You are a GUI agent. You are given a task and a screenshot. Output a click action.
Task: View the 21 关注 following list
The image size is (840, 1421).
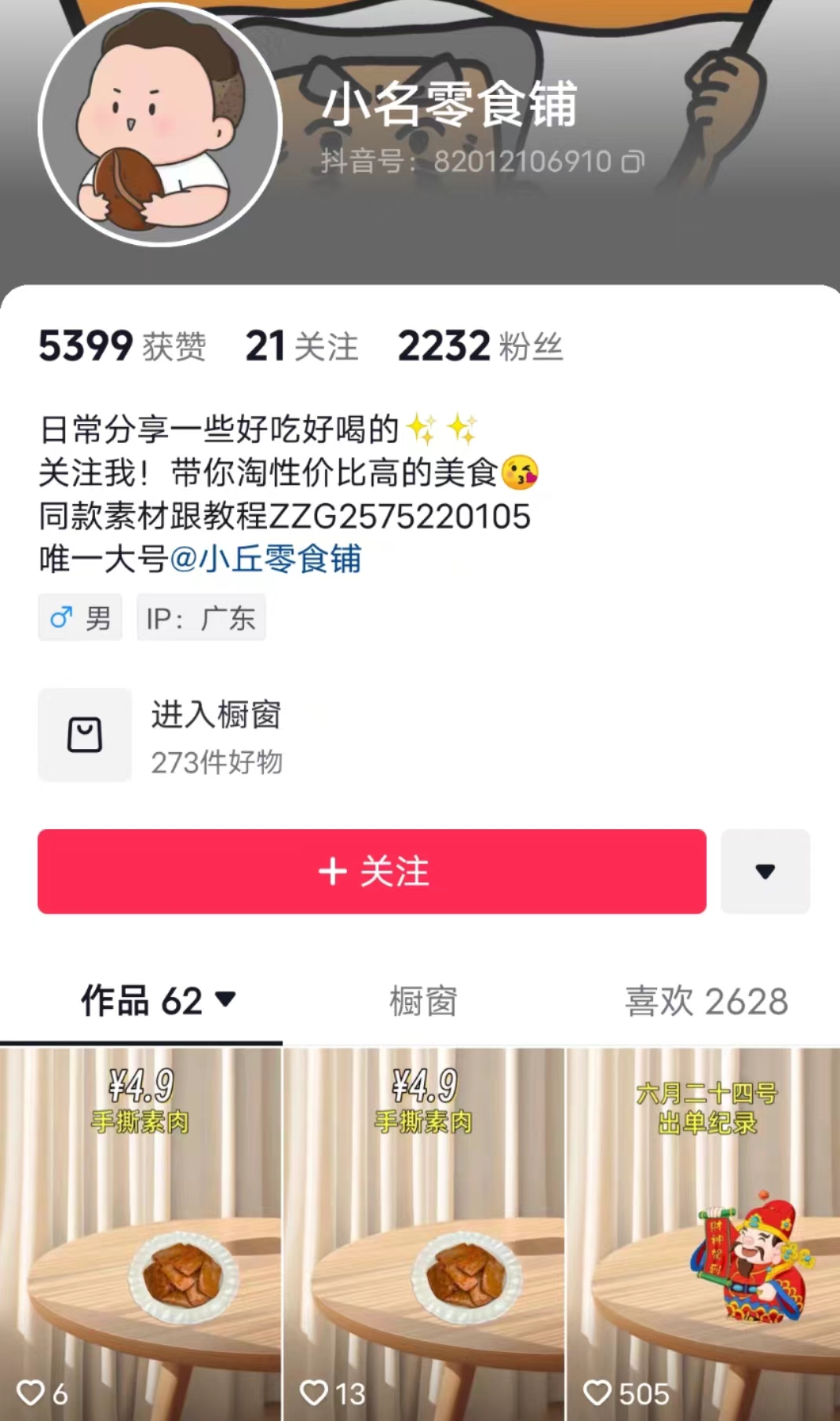pos(301,346)
